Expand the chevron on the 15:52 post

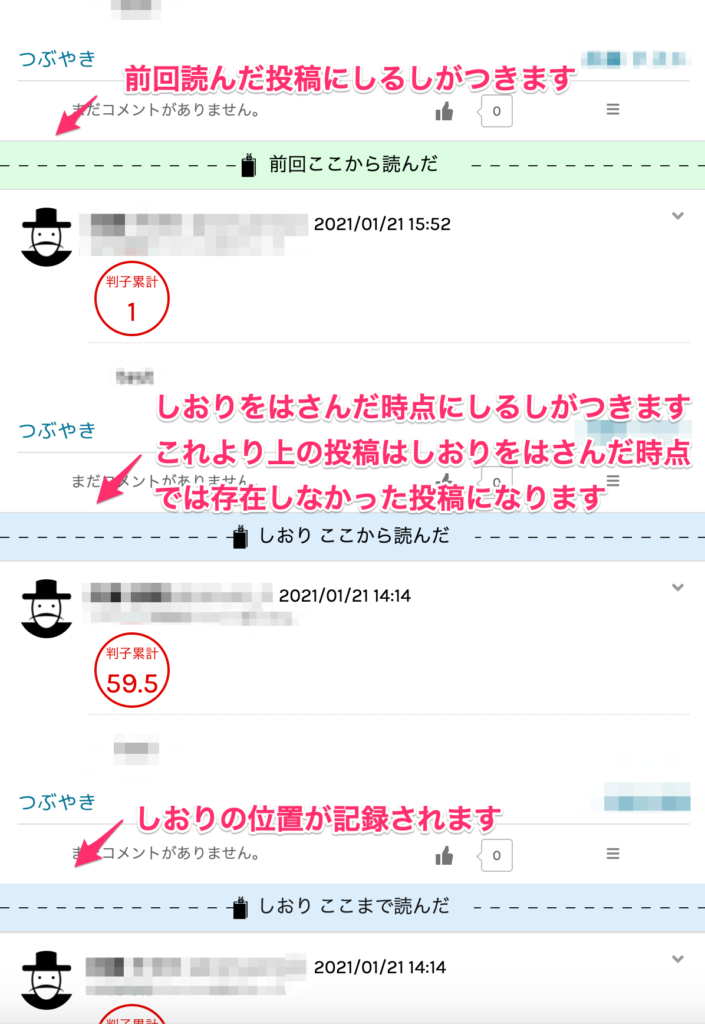click(678, 215)
